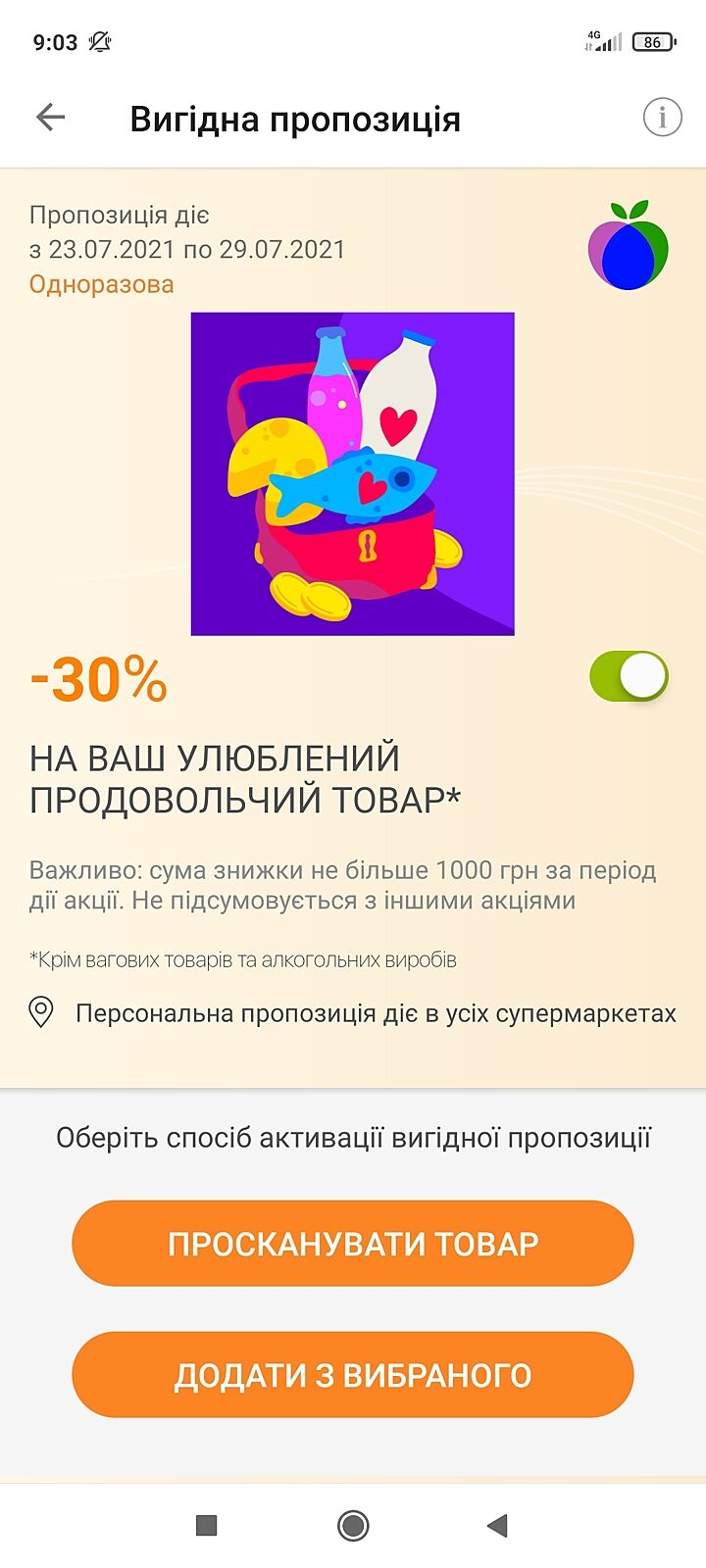Open the system recent apps view

206,1525
